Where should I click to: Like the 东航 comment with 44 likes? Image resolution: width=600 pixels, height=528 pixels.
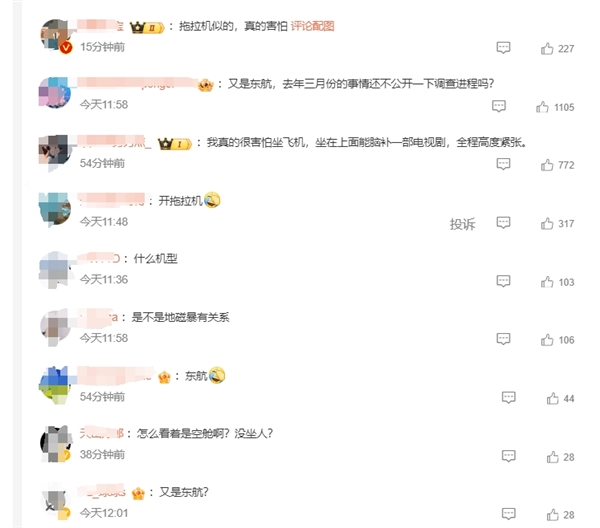tap(551, 398)
